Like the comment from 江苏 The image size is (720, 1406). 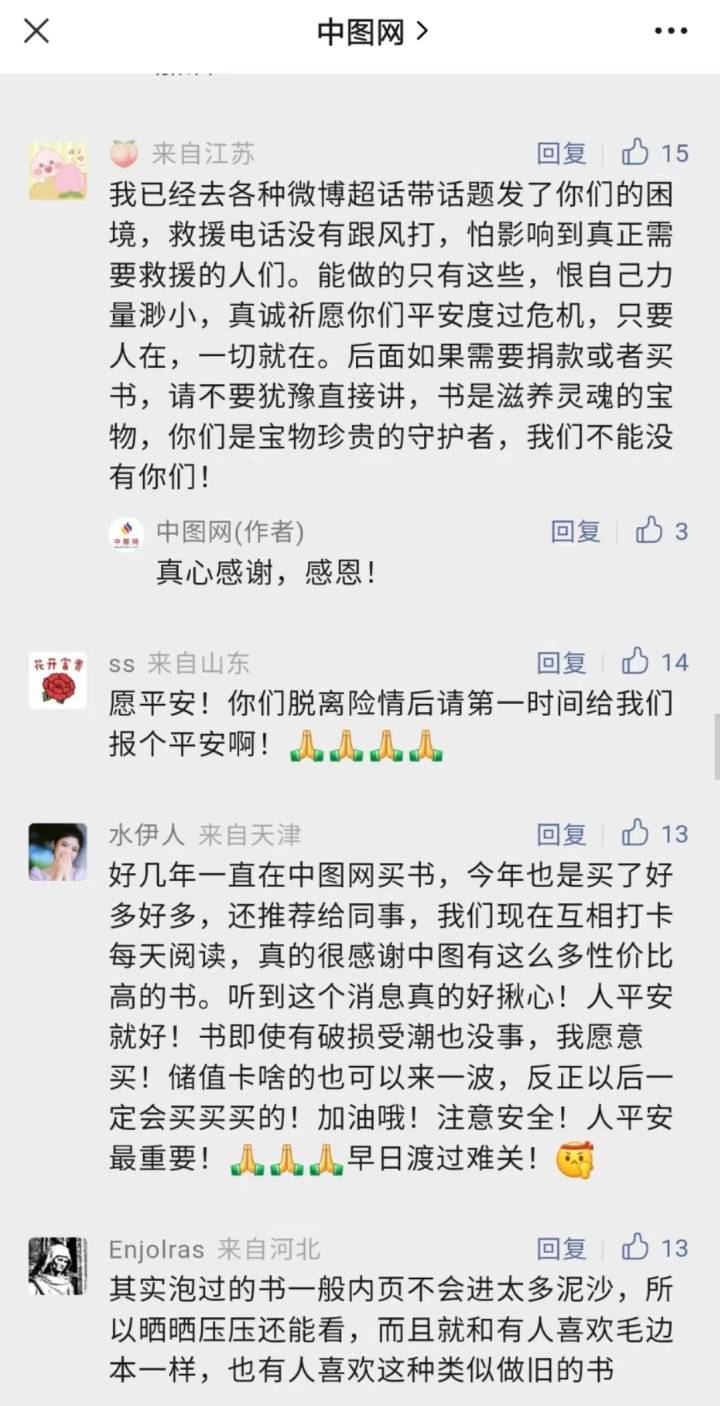click(x=655, y=153)
